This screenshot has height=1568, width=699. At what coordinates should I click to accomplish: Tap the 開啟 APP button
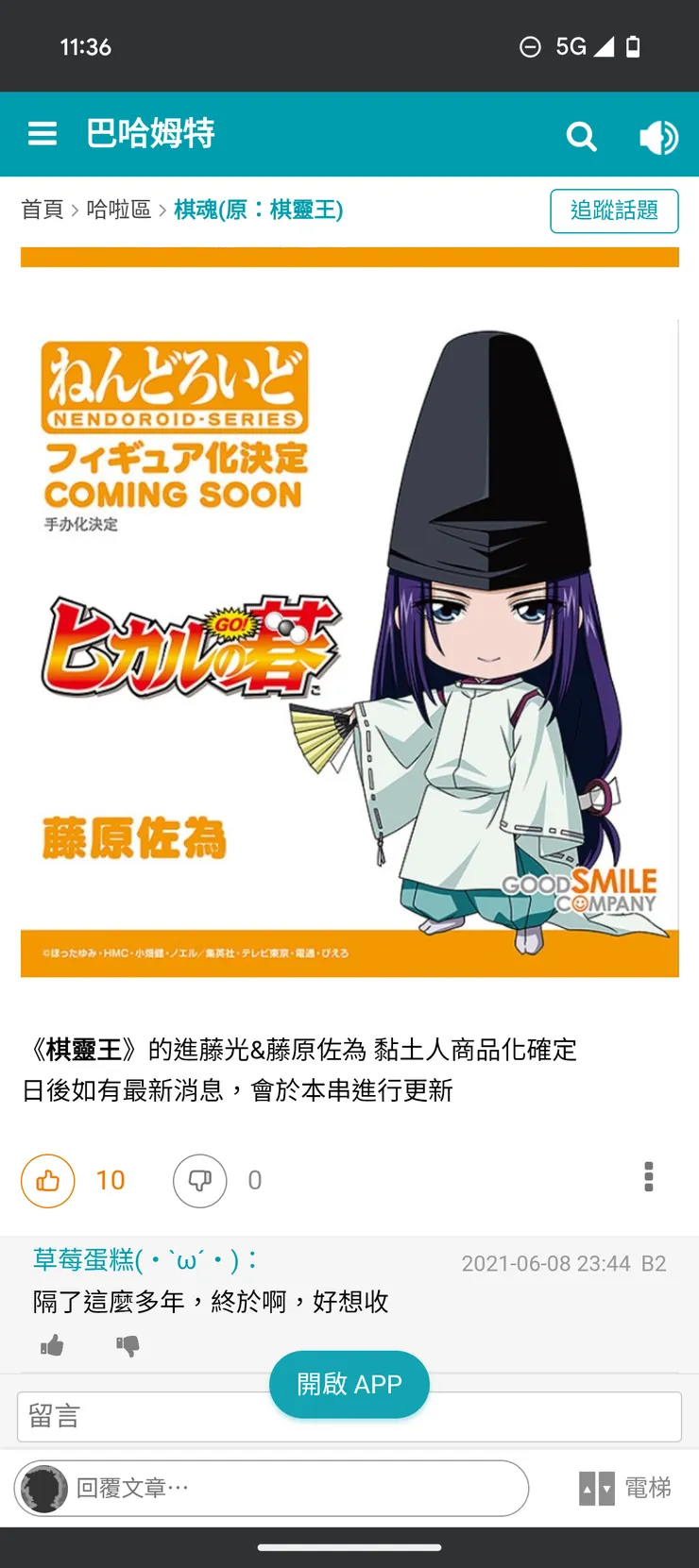pyautogui.click(x=349, y=1384)
